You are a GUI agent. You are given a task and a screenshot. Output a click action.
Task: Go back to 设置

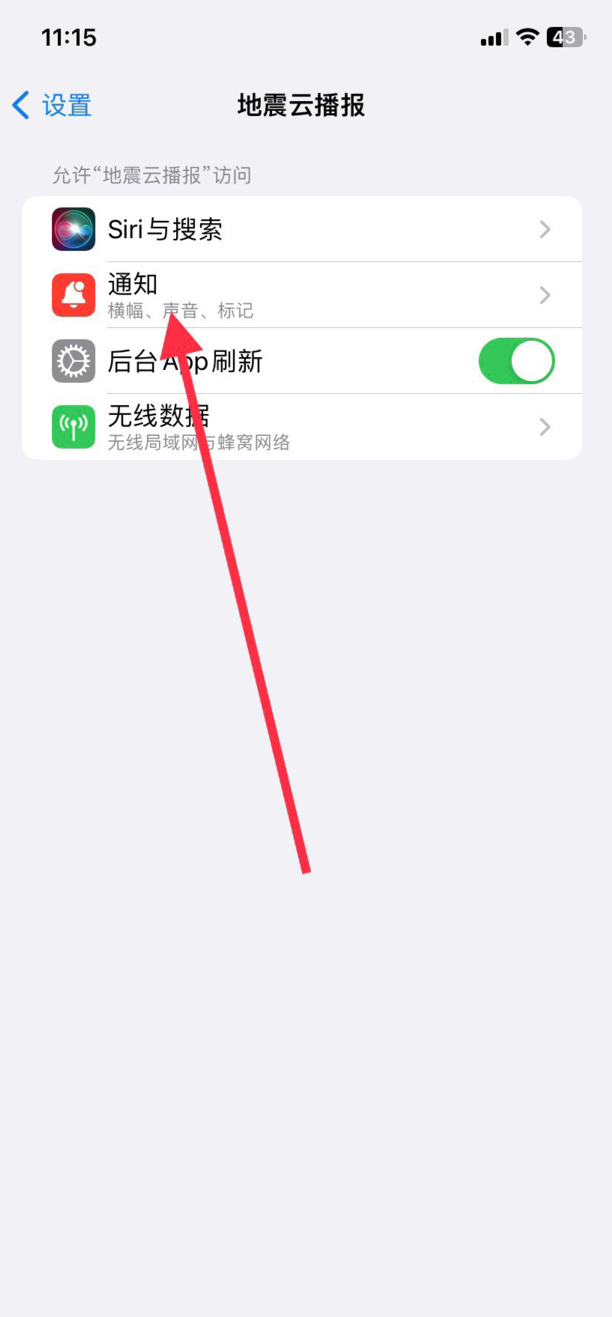[x=52, y=105]
